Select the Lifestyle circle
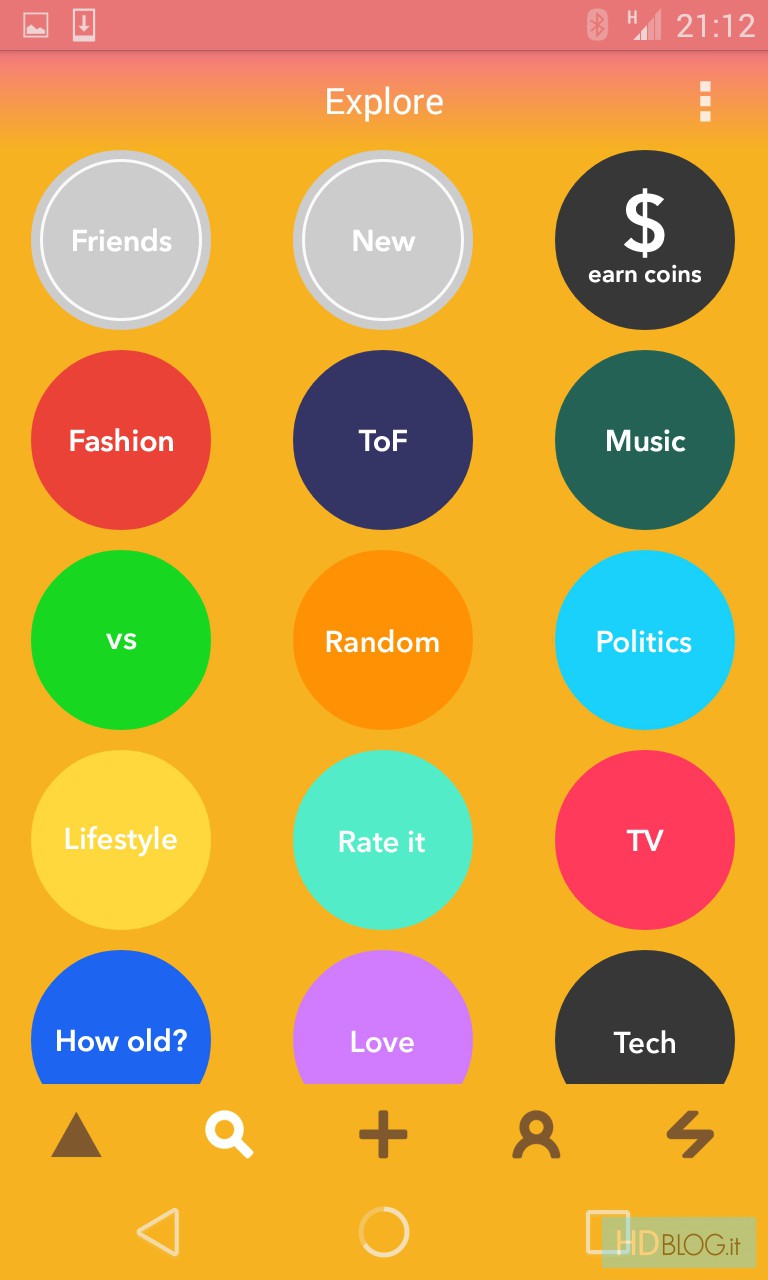This screenshot has height=1280, width=768. pos(121,840)
